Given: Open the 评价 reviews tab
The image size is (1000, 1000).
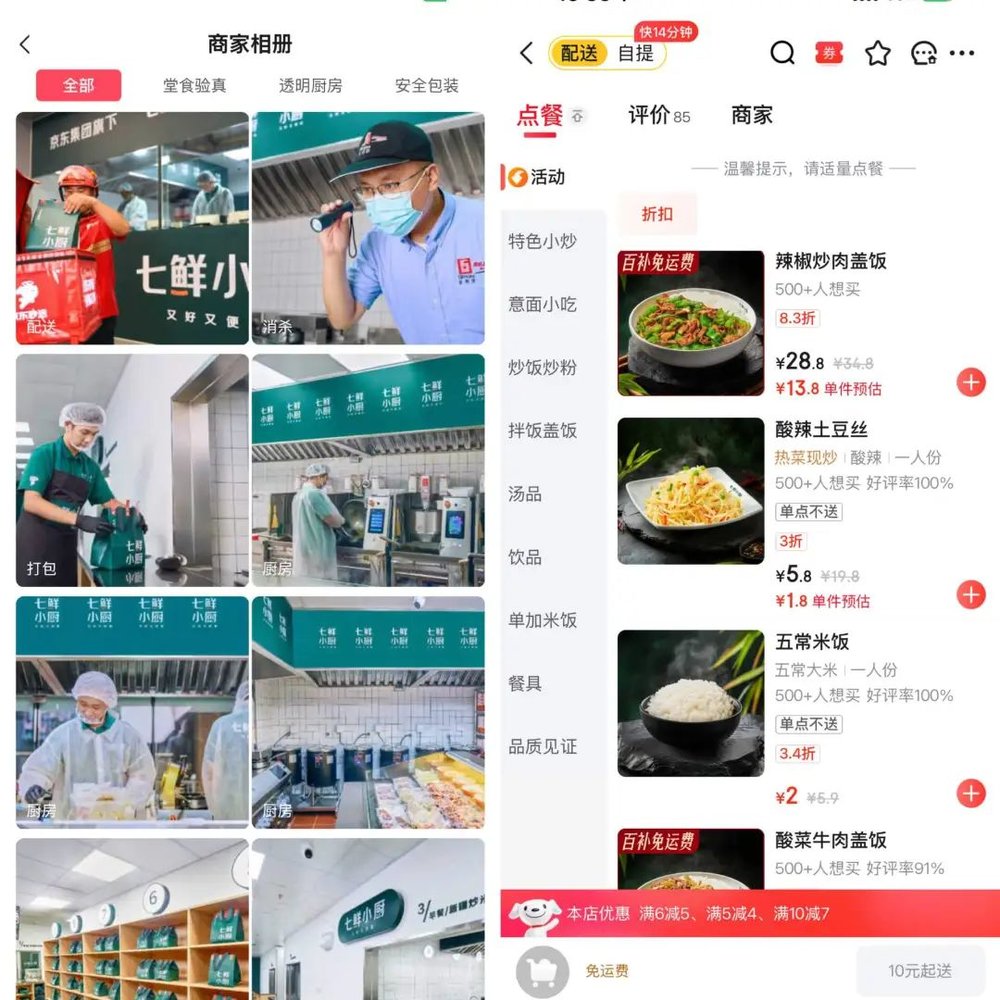Looking at the screenshot, I should pos(658,115).
